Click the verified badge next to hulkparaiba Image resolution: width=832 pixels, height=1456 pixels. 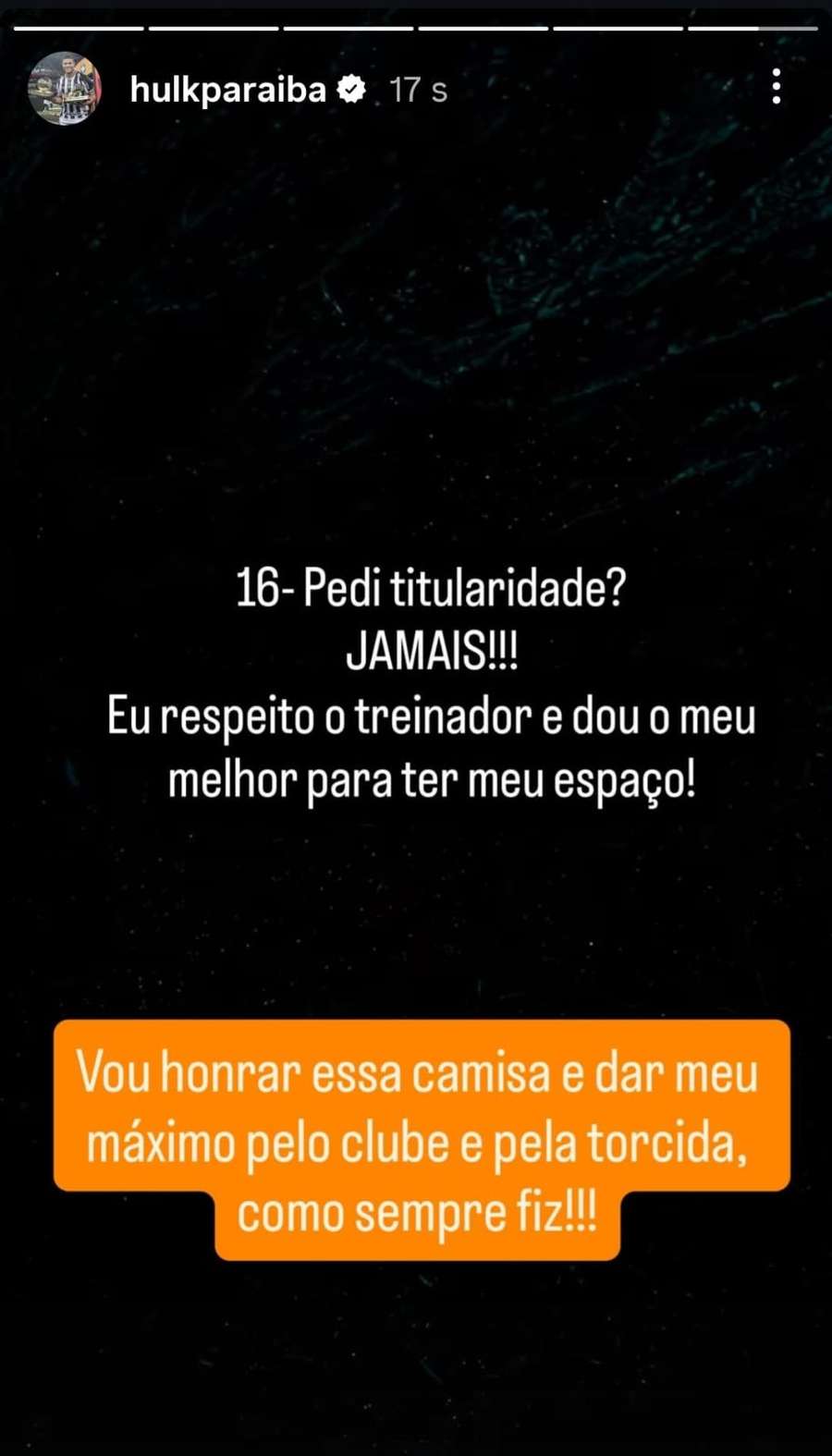pos(352,89)
